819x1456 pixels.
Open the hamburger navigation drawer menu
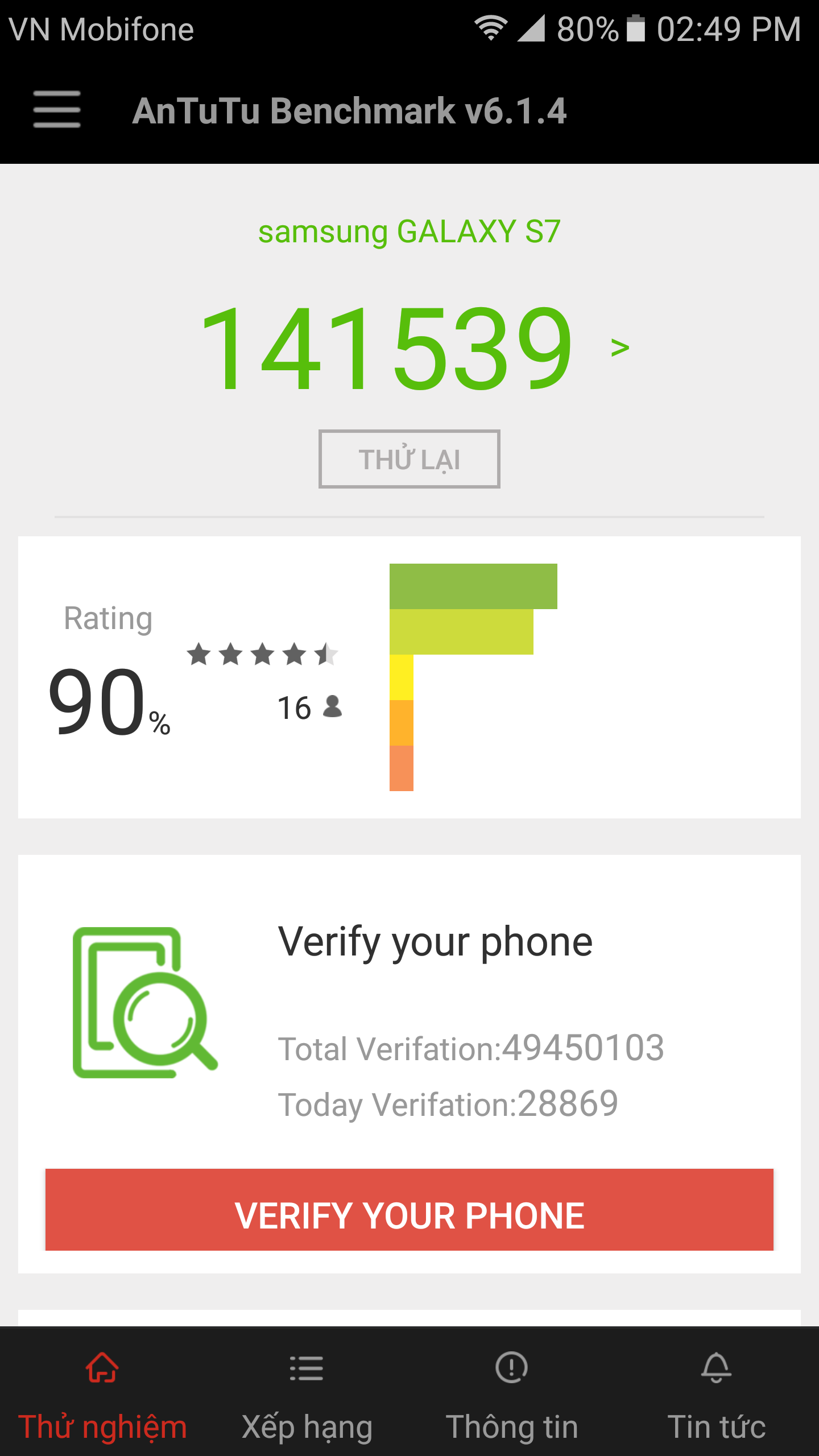57,109
